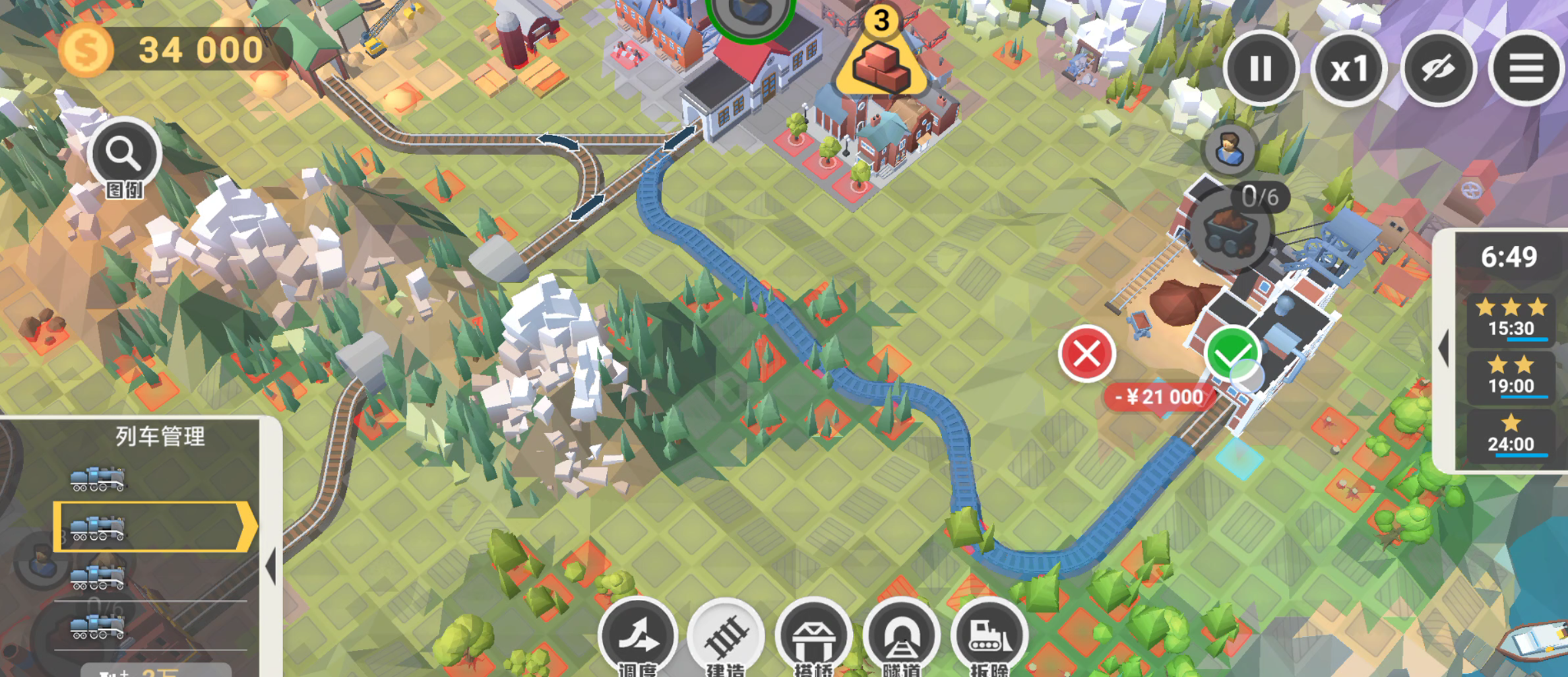Collapse the star time goals panel
Viewport: 1568px width, 677px height.
point(1445,348)
